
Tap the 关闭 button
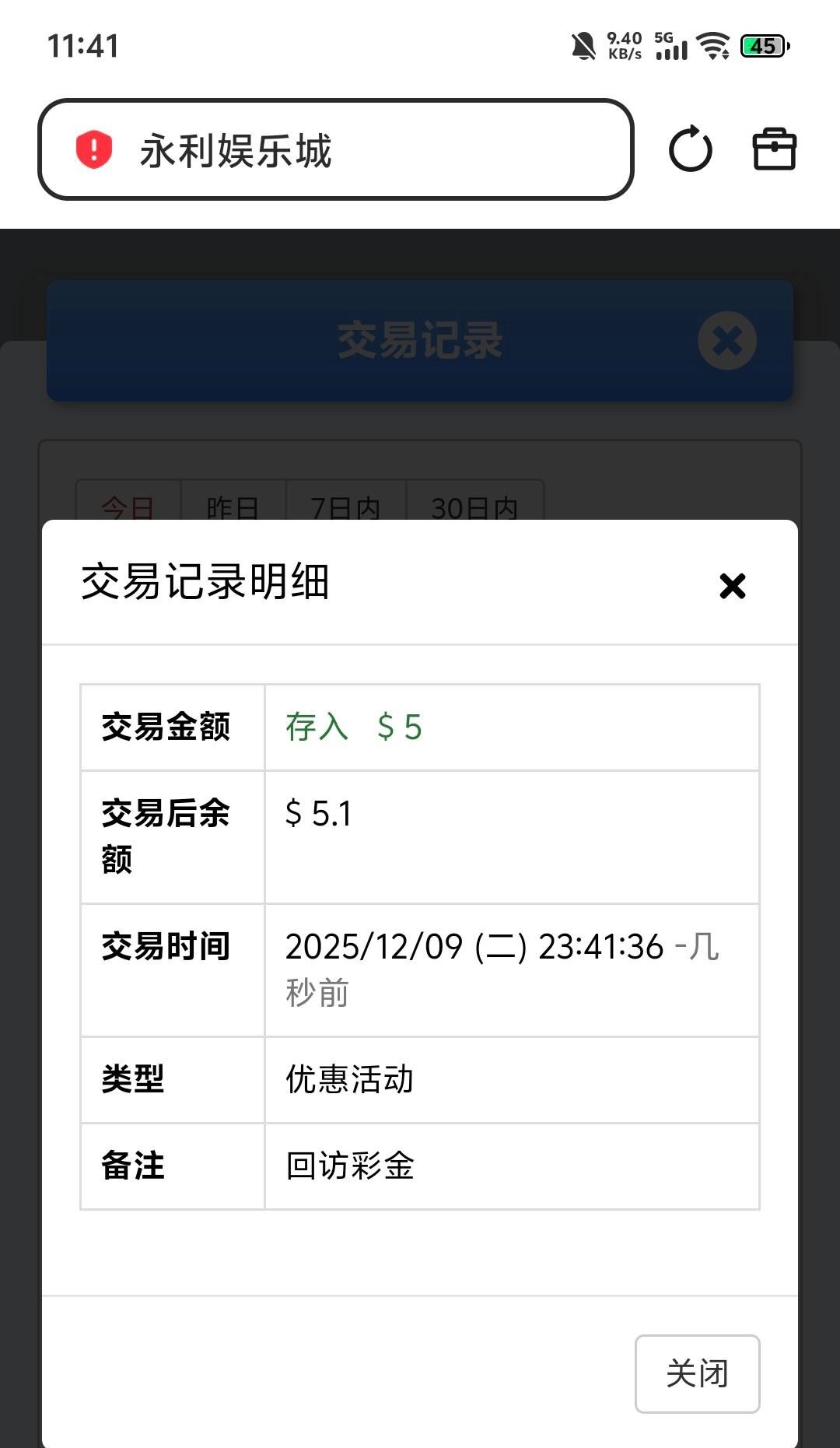pyautogui.click(x=697, y=1373)
